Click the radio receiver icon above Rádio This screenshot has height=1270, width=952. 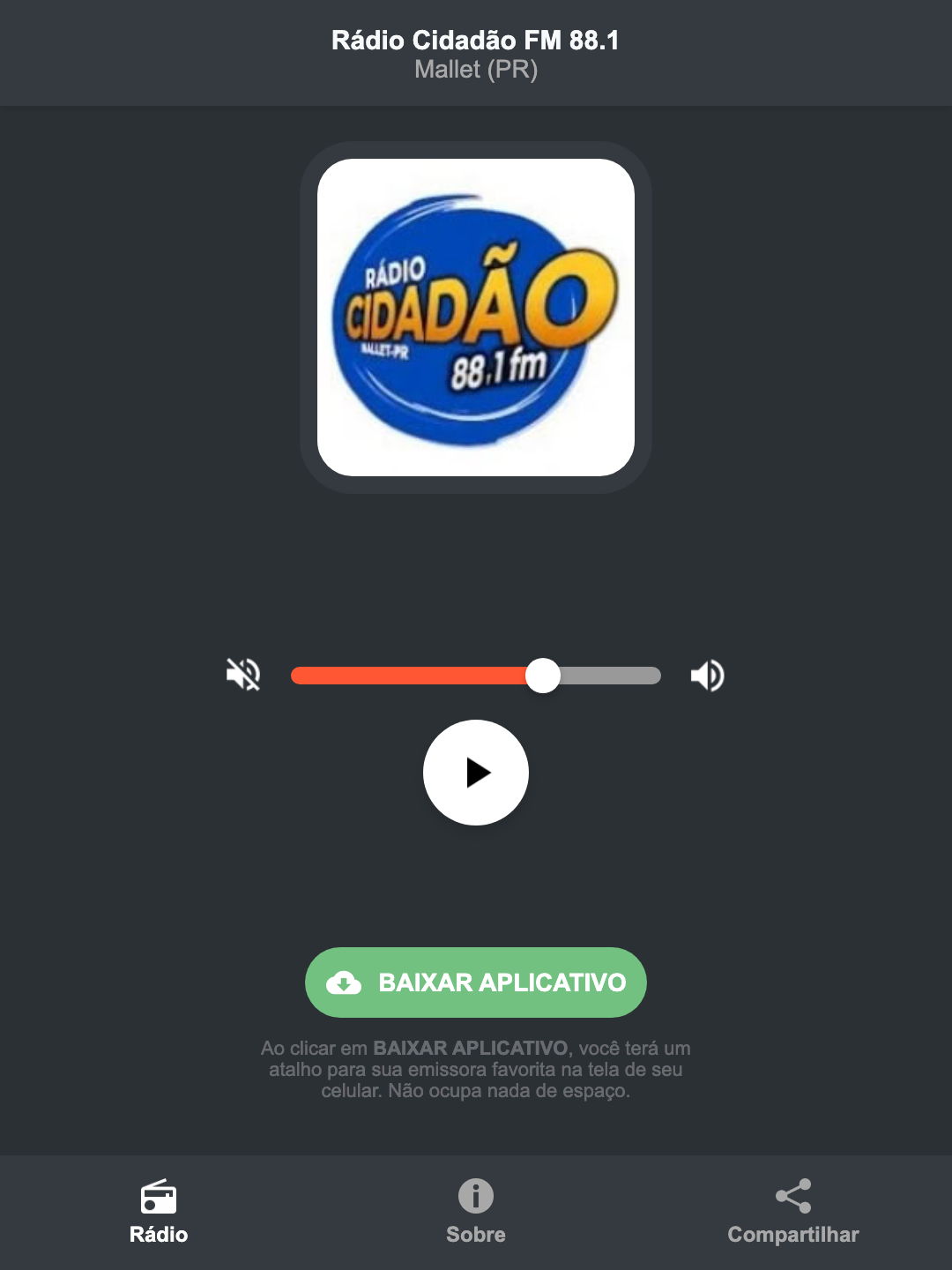click(159, 1198)
